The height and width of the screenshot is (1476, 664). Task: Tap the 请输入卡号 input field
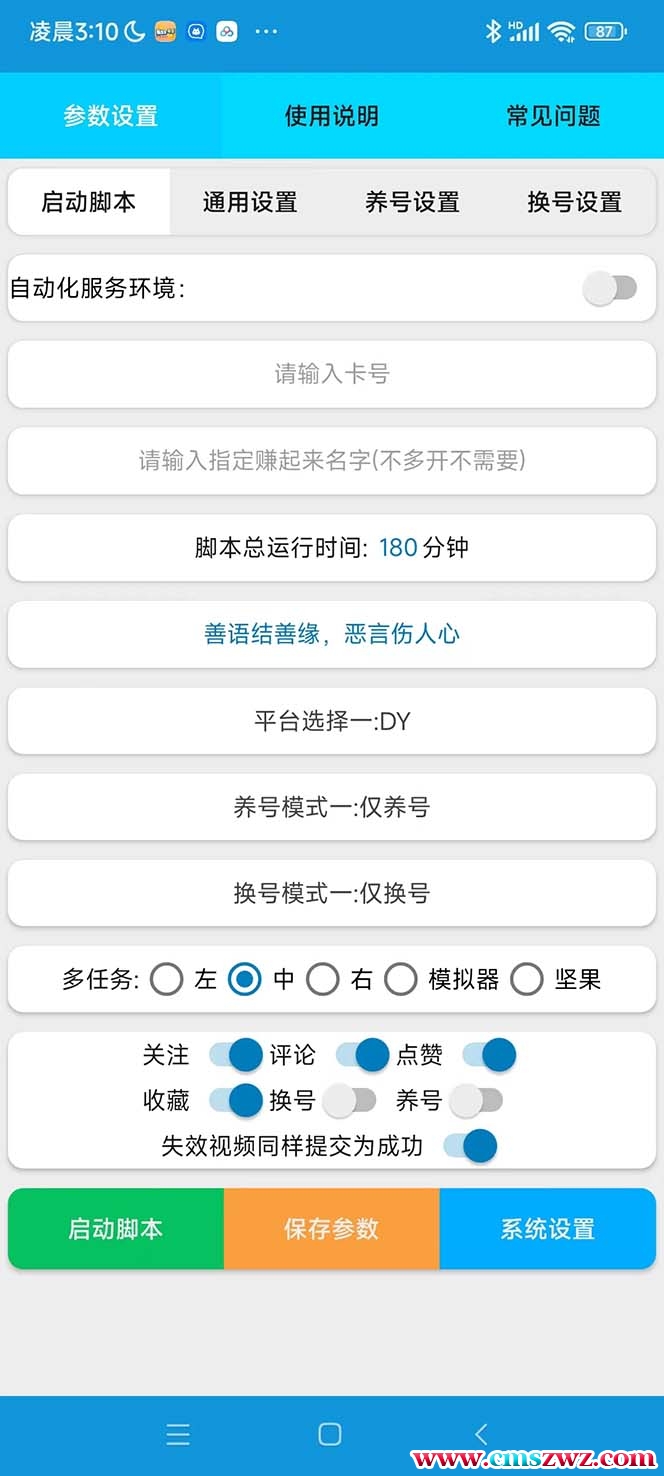tap(332, 374)
